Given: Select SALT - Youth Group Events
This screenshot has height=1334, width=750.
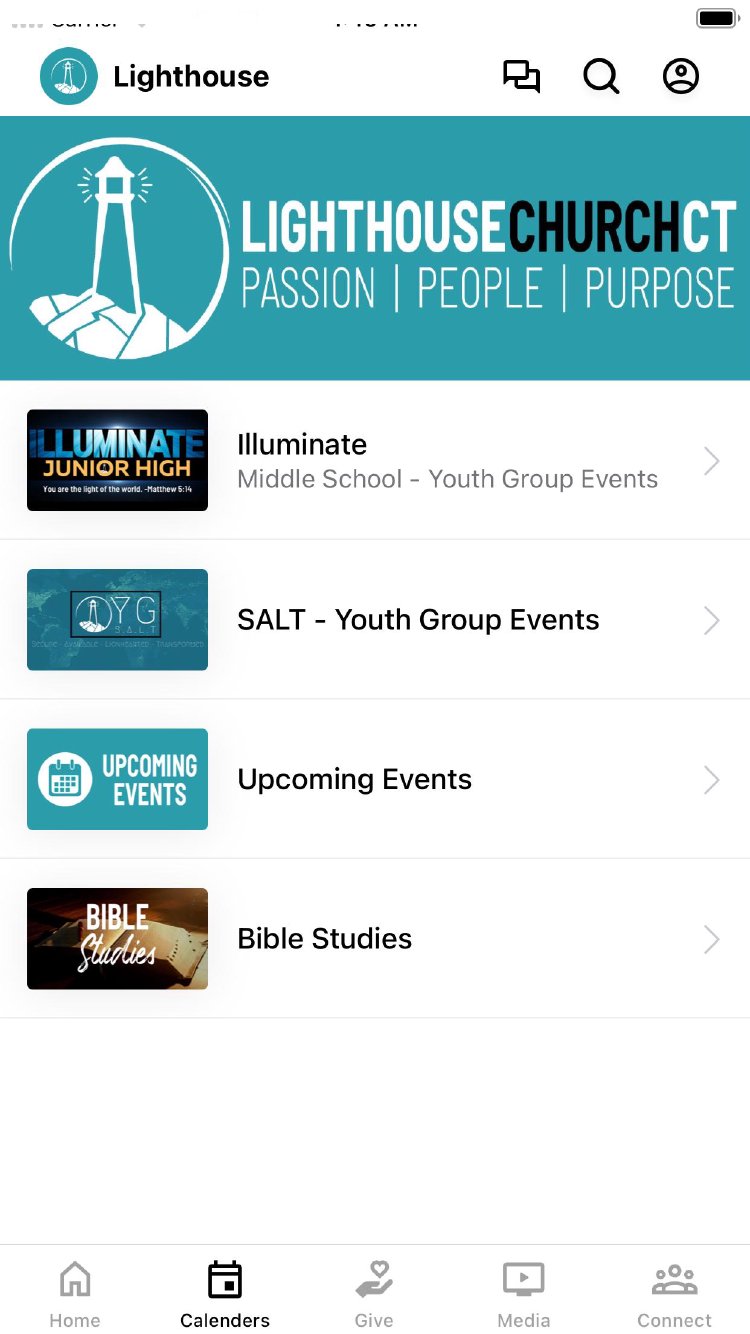Looking at the screenshot, I should (x=375, y=620).
